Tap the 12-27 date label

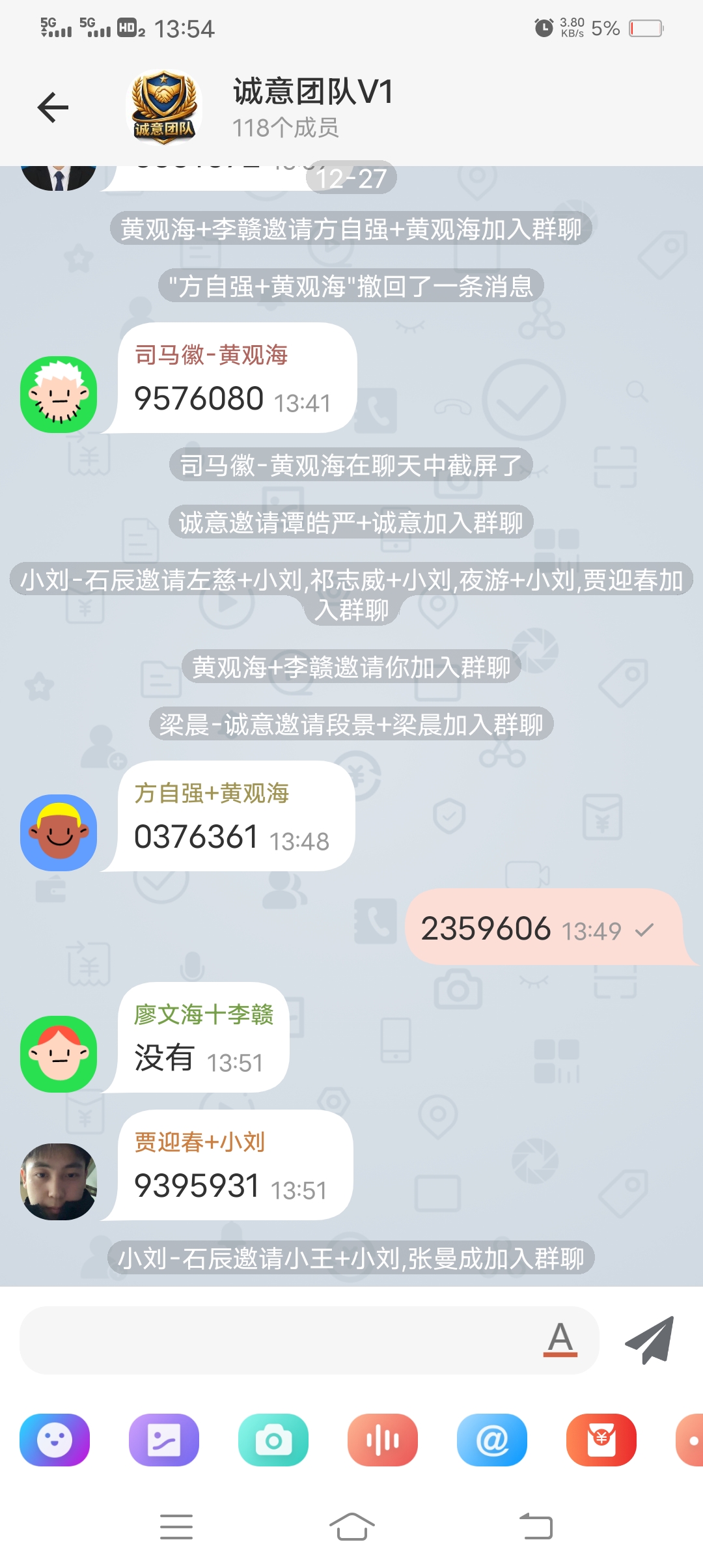[351, 177]
